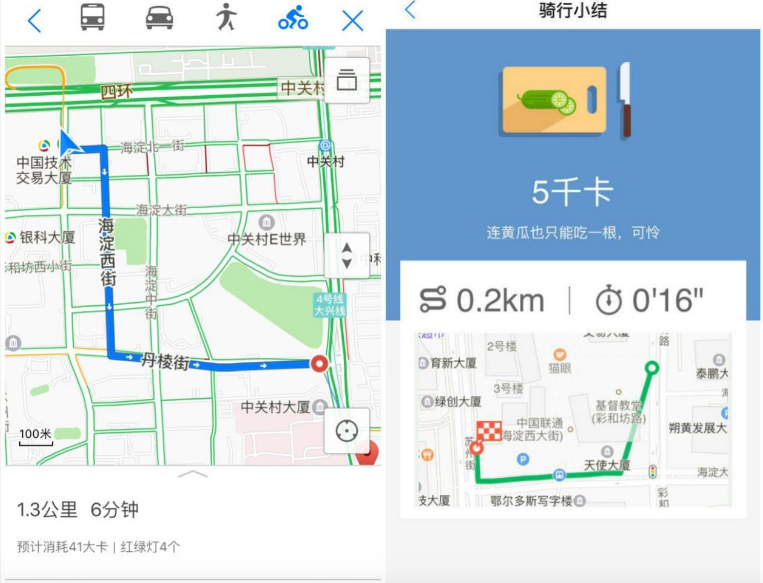Viewport: 763px width, 583px height.
Task: Recenter map on current location
Action: (x=346, y=431)
